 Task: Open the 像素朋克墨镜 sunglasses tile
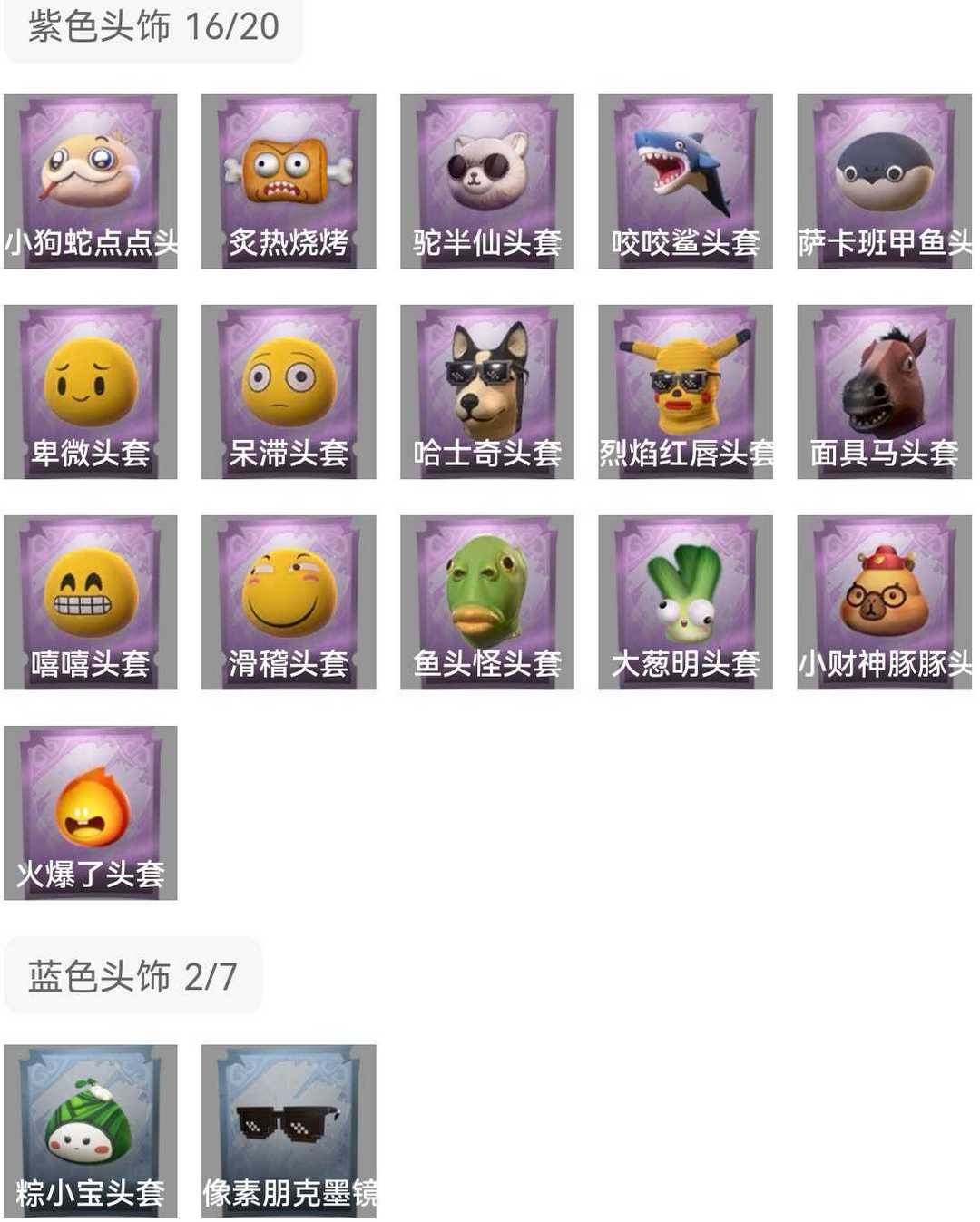tap(289, 1130)
